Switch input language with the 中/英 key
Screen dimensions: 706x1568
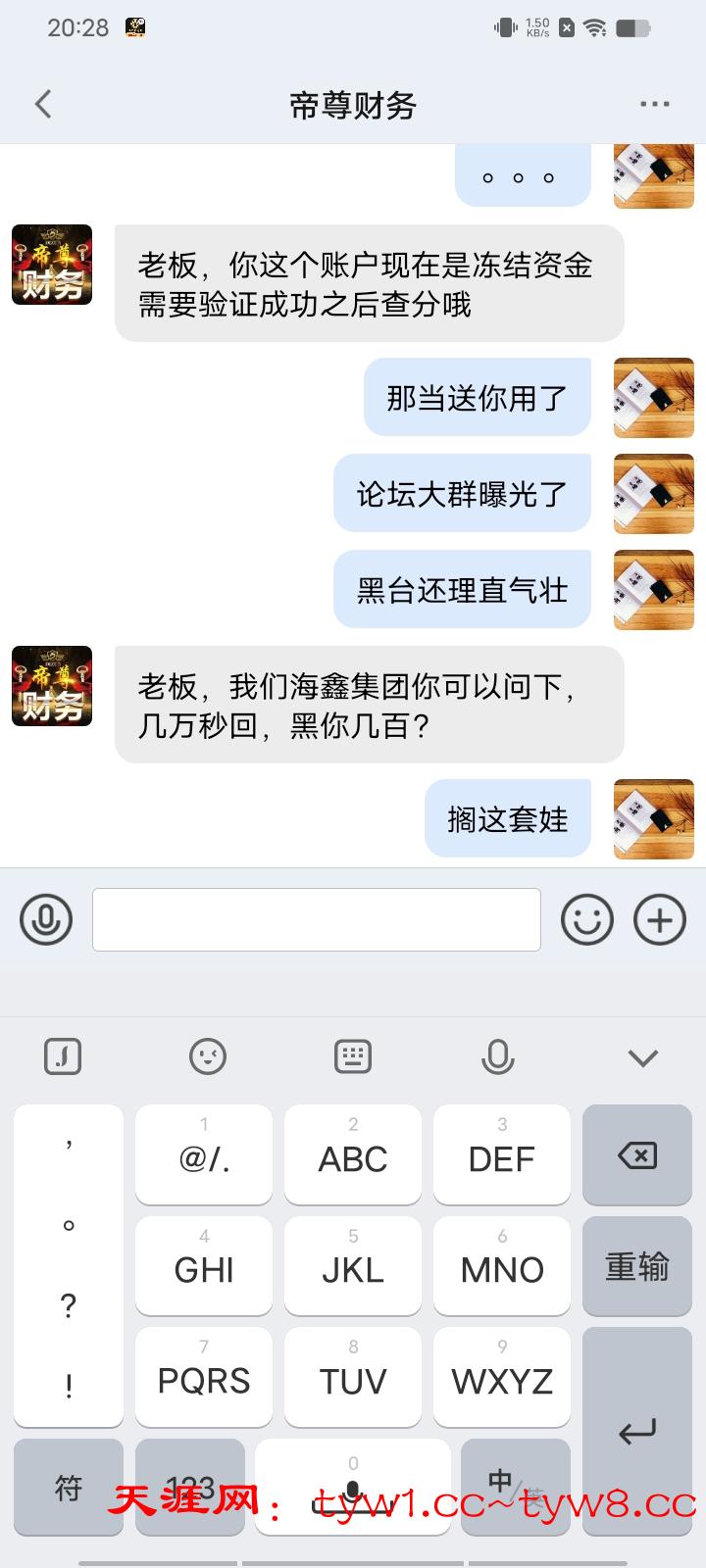coord(516,1489)
